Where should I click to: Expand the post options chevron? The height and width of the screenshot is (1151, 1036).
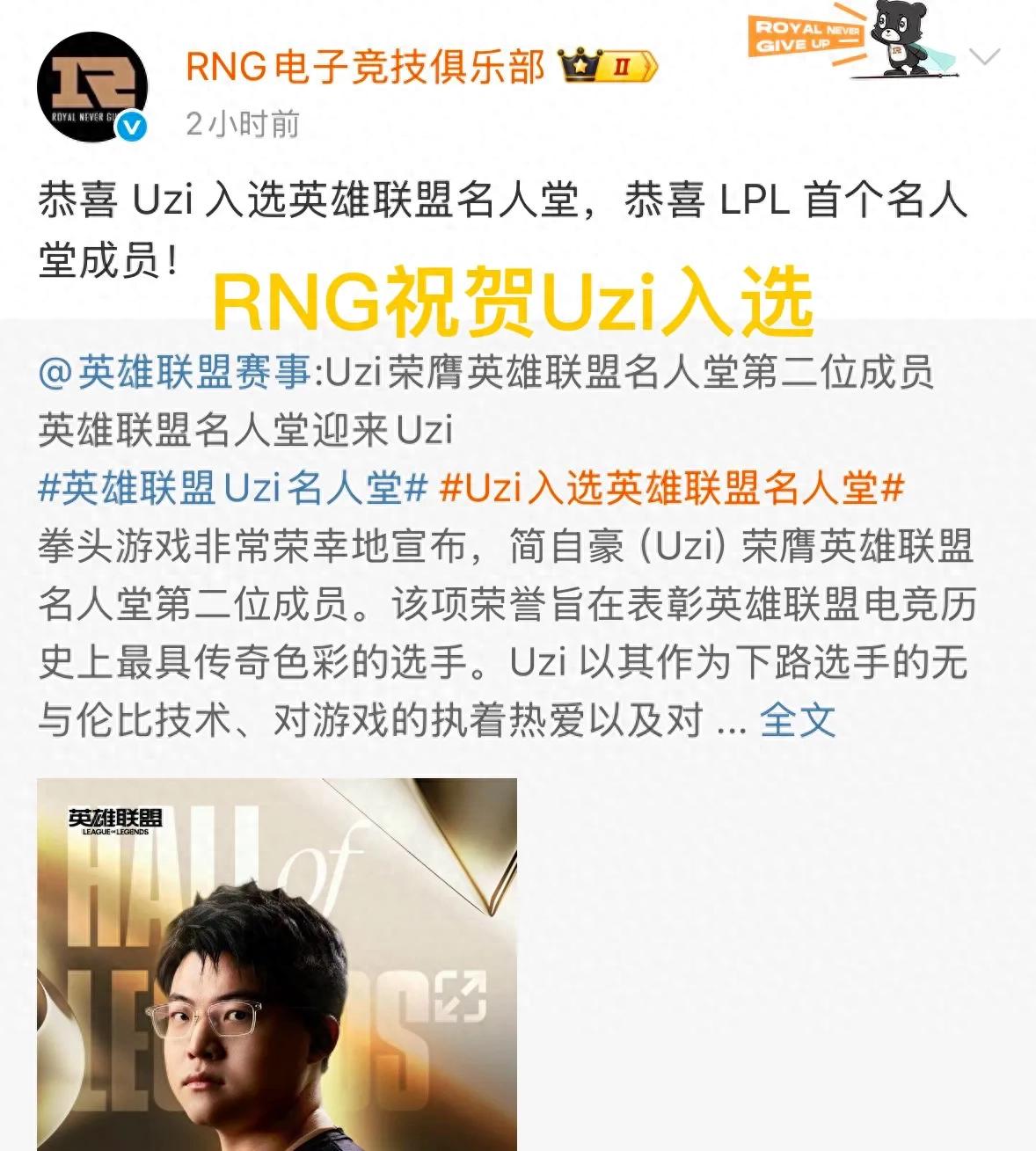[x=984, y=58]
